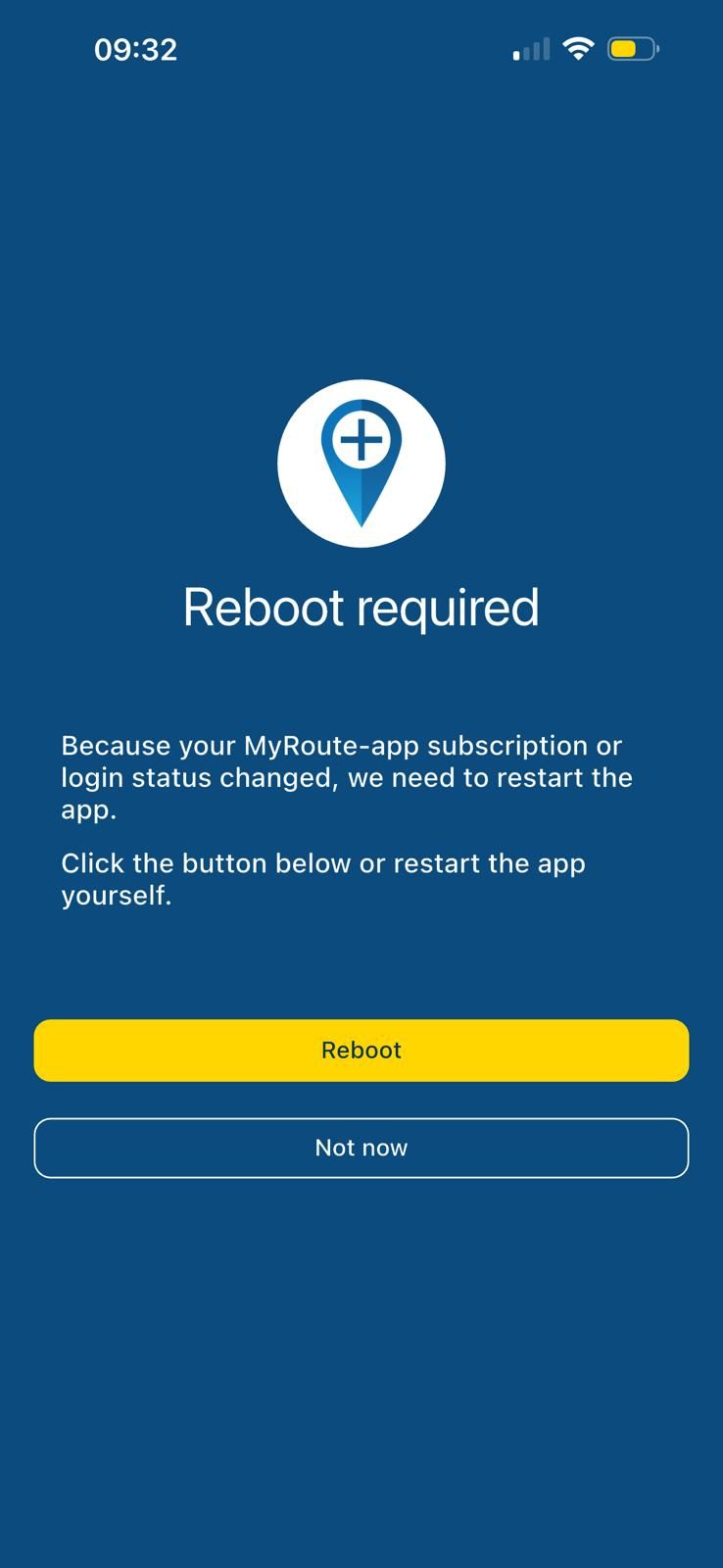Dismiss with the Not now button
Viewport: 723px width, 1568px height.
[361, 1148]
